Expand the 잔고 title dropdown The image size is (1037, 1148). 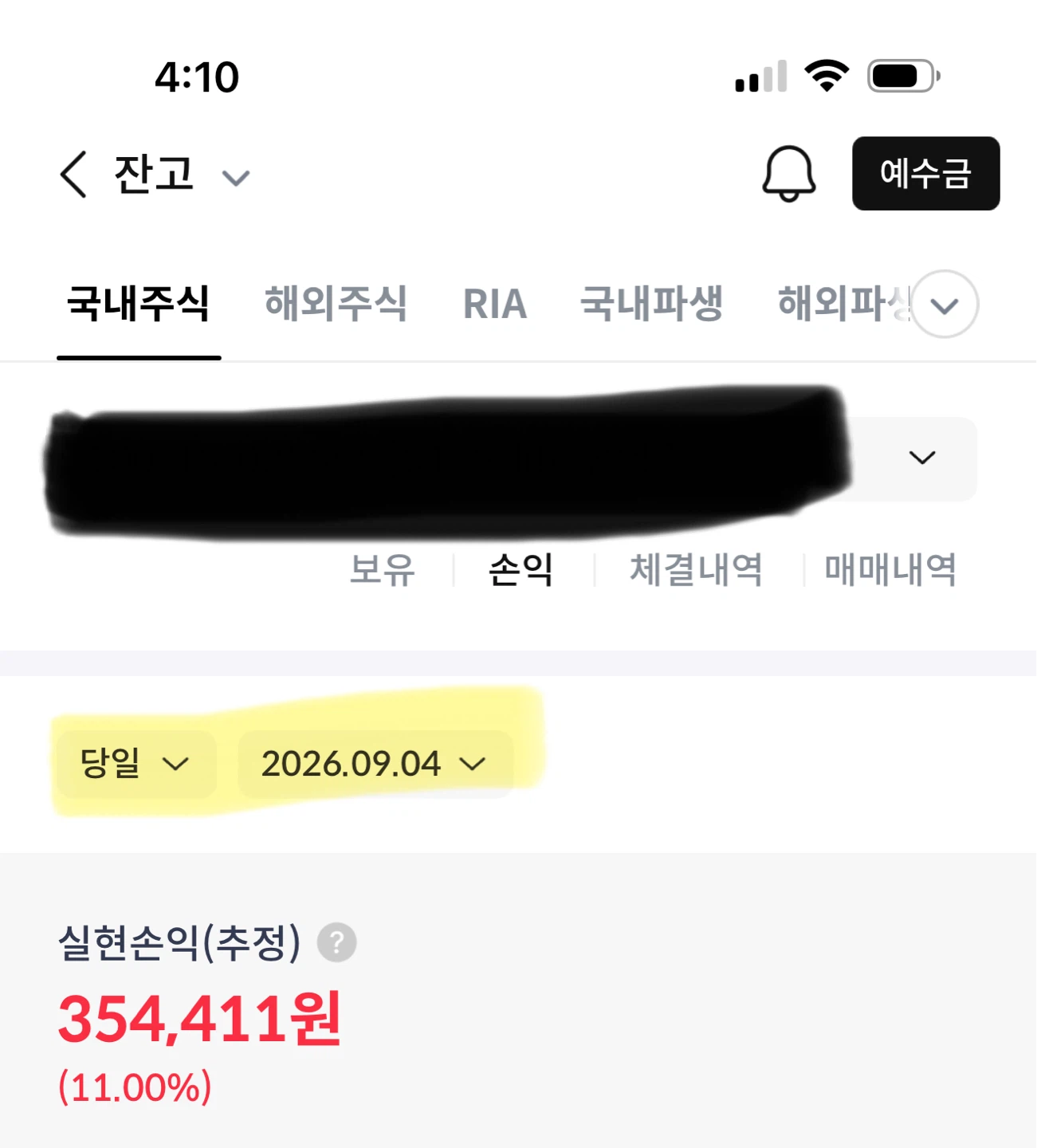pyautogui.click(x=235, y=178)
